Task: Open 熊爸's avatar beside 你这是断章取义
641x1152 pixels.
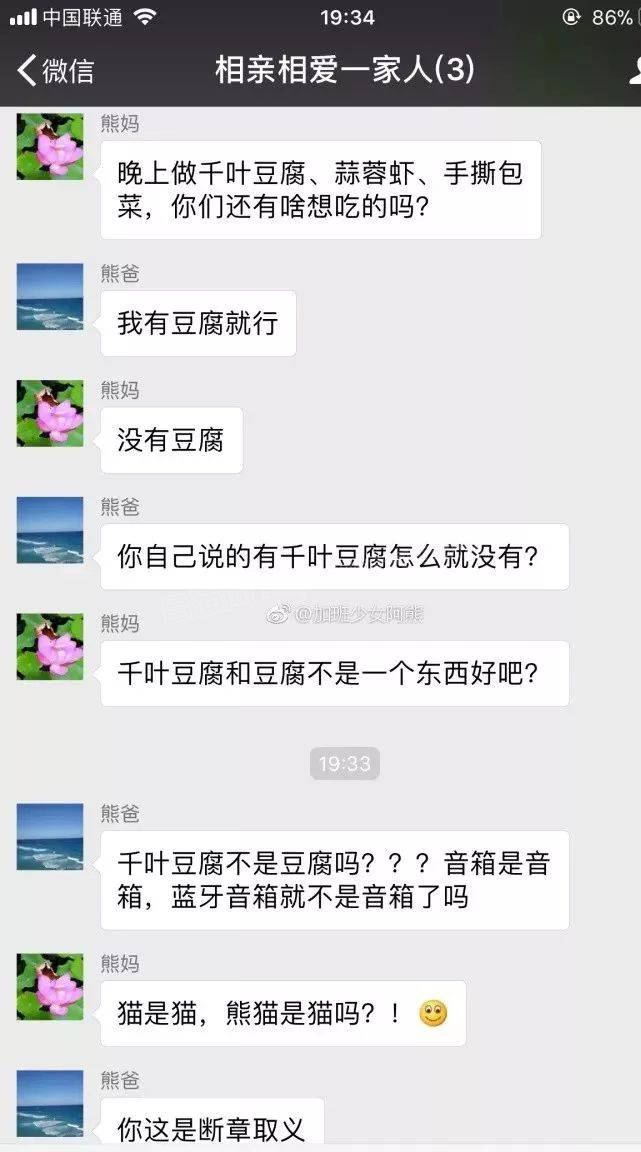Action: [50, 1104]
